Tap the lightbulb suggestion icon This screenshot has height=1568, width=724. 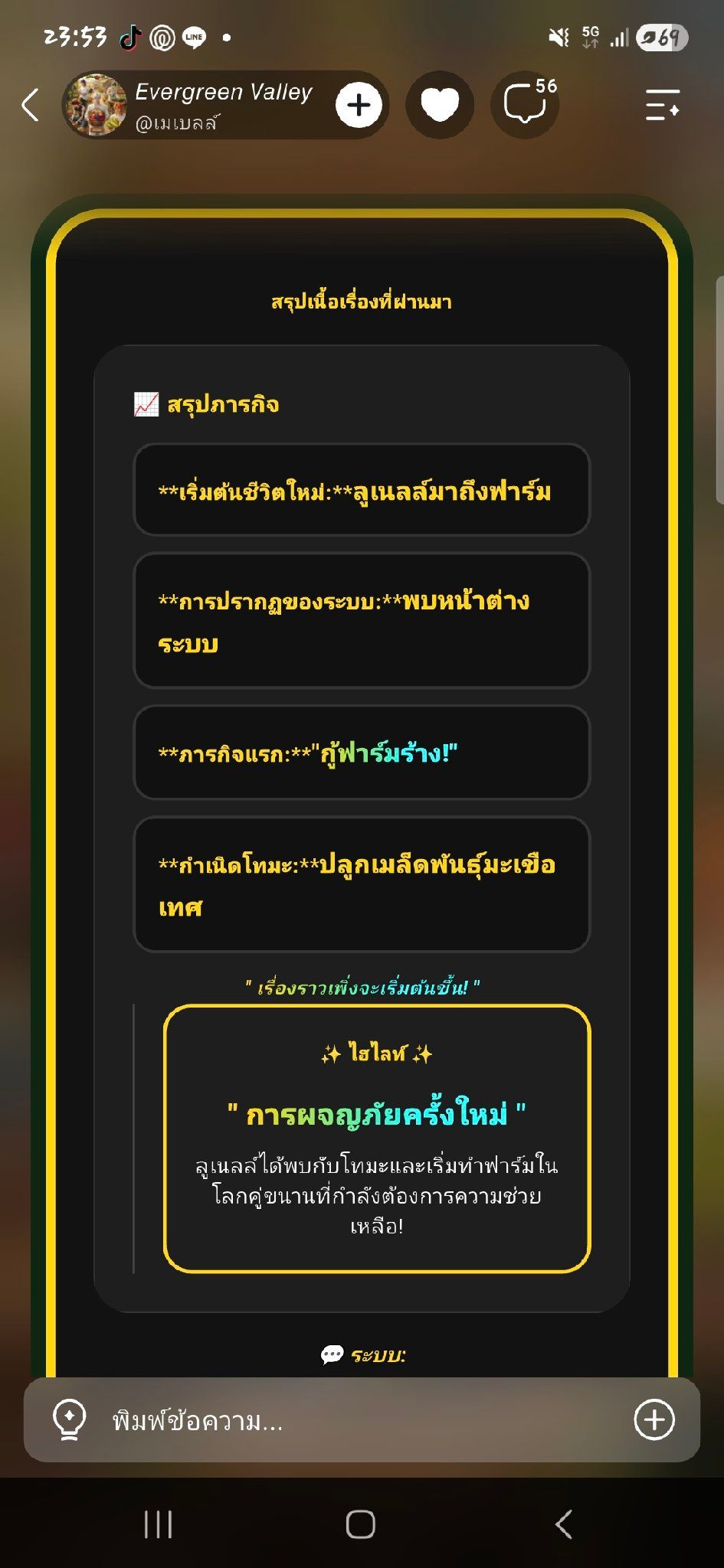[x=69, y=1420]
